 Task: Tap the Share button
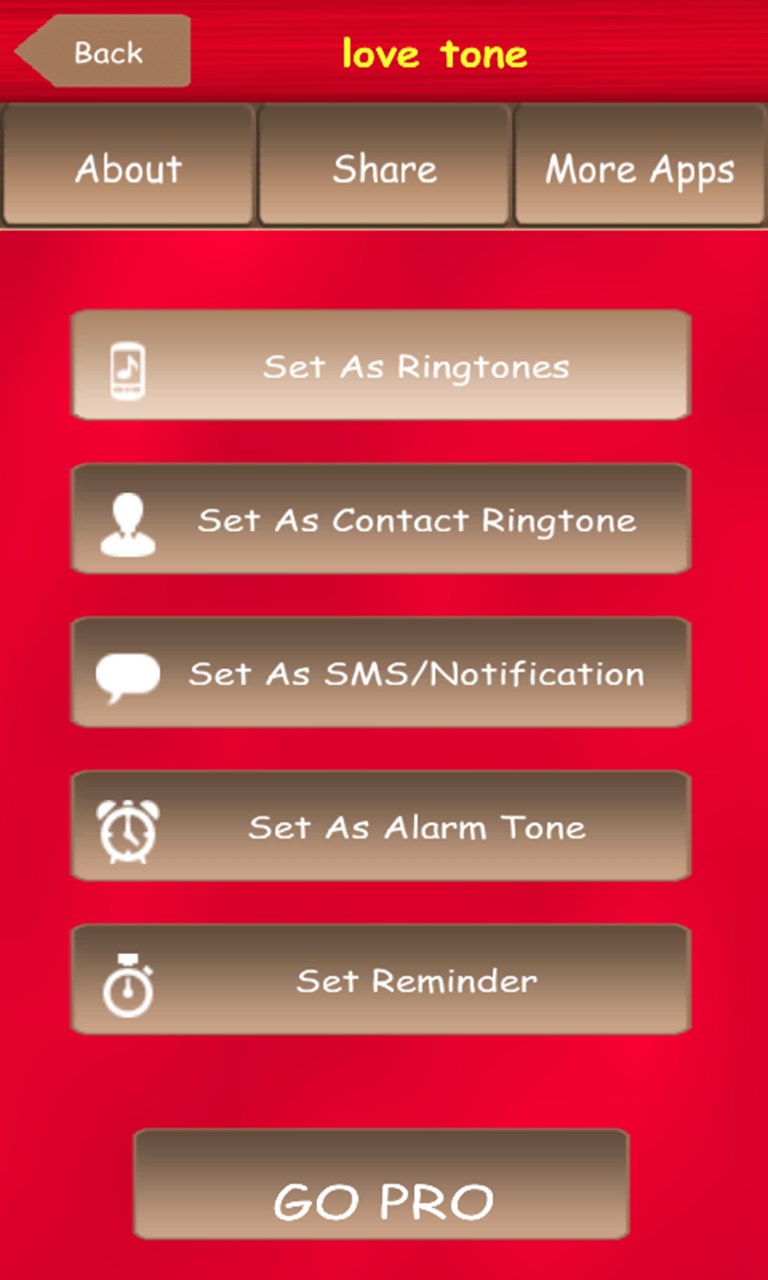[x=384, y=166]
